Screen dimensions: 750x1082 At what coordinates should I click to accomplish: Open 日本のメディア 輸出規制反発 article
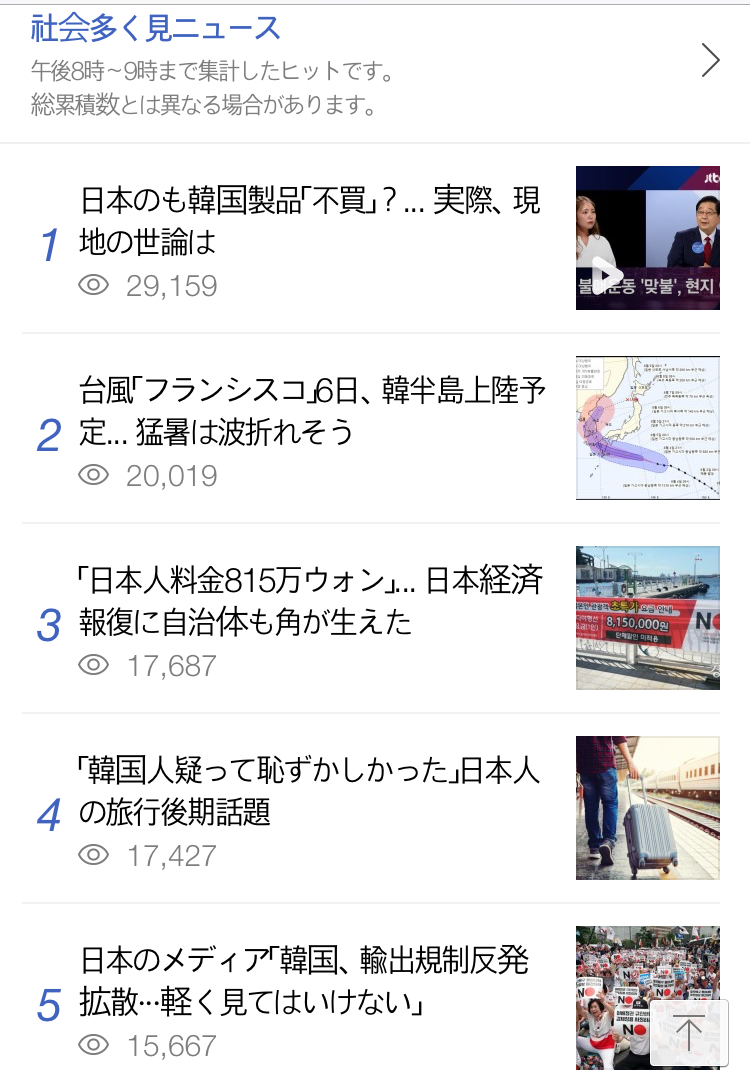click(304, 981)
